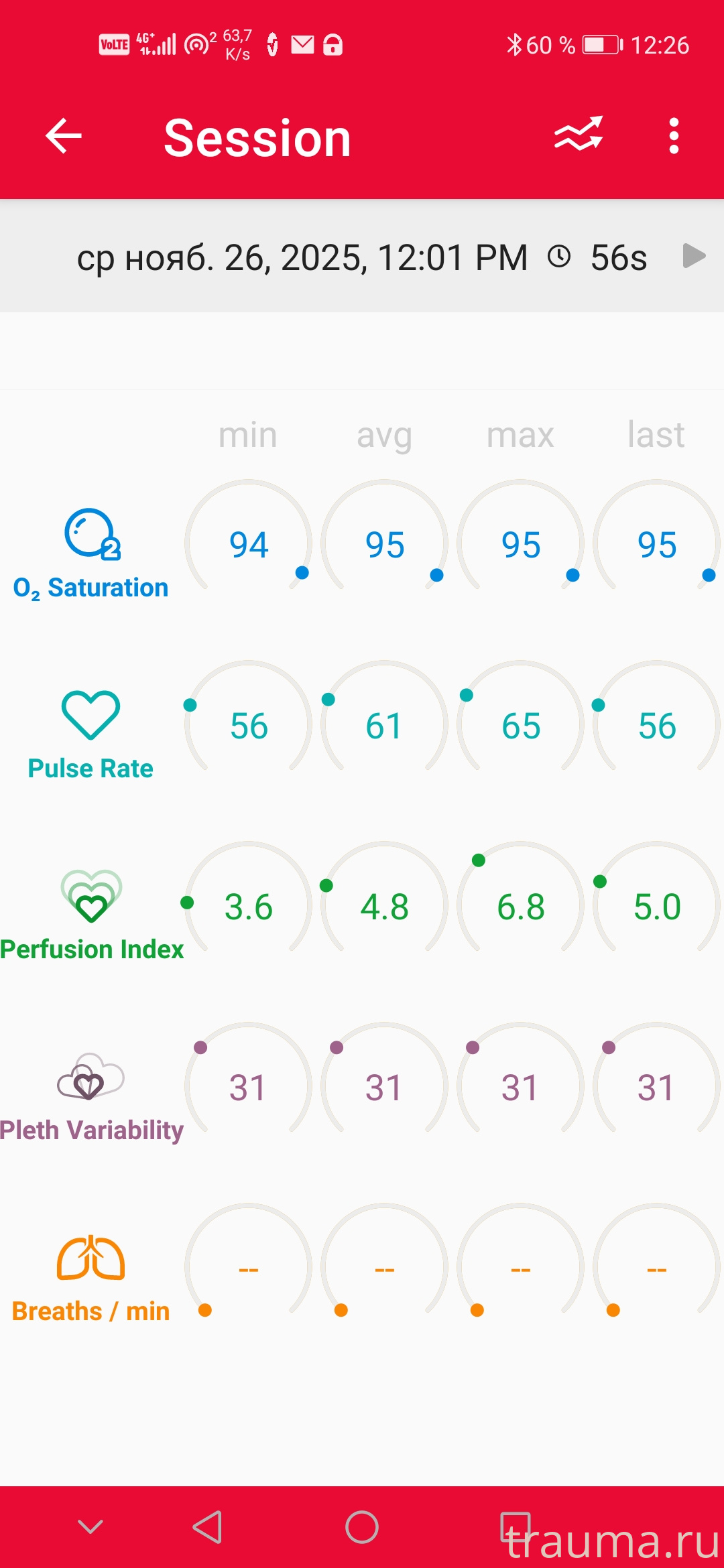724x1568 pixels.
Task: Open the overflow menu
Action: [674, 136]
